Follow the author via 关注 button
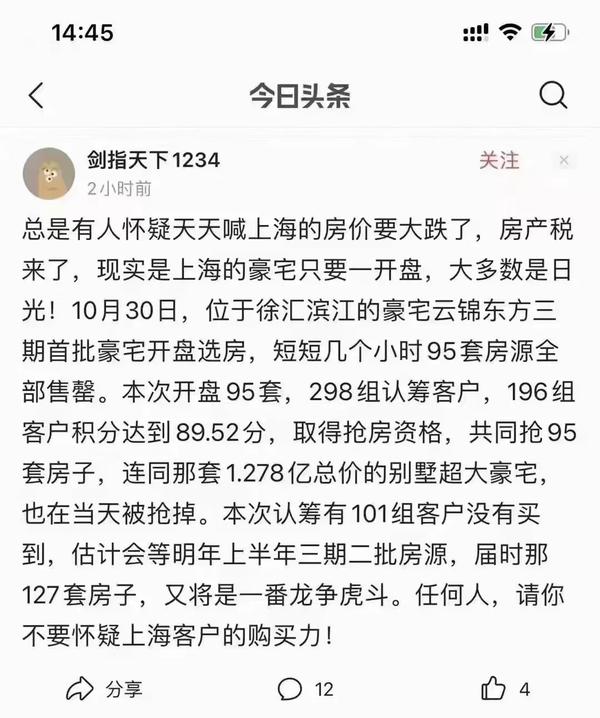Screen dimensions: 600x718 (x=499, y=160)
